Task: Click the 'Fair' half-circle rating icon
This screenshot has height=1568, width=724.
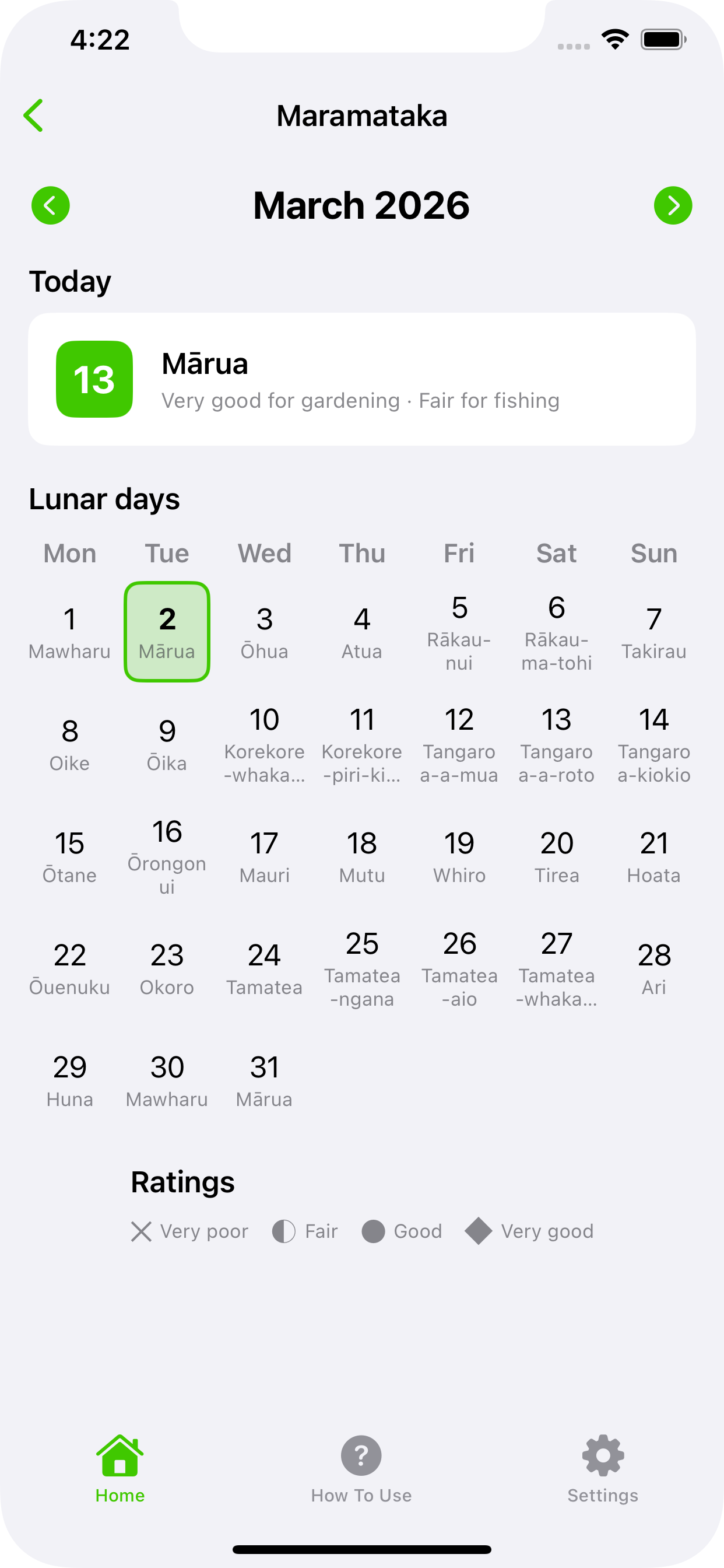Action: (x=283, y=1231)
